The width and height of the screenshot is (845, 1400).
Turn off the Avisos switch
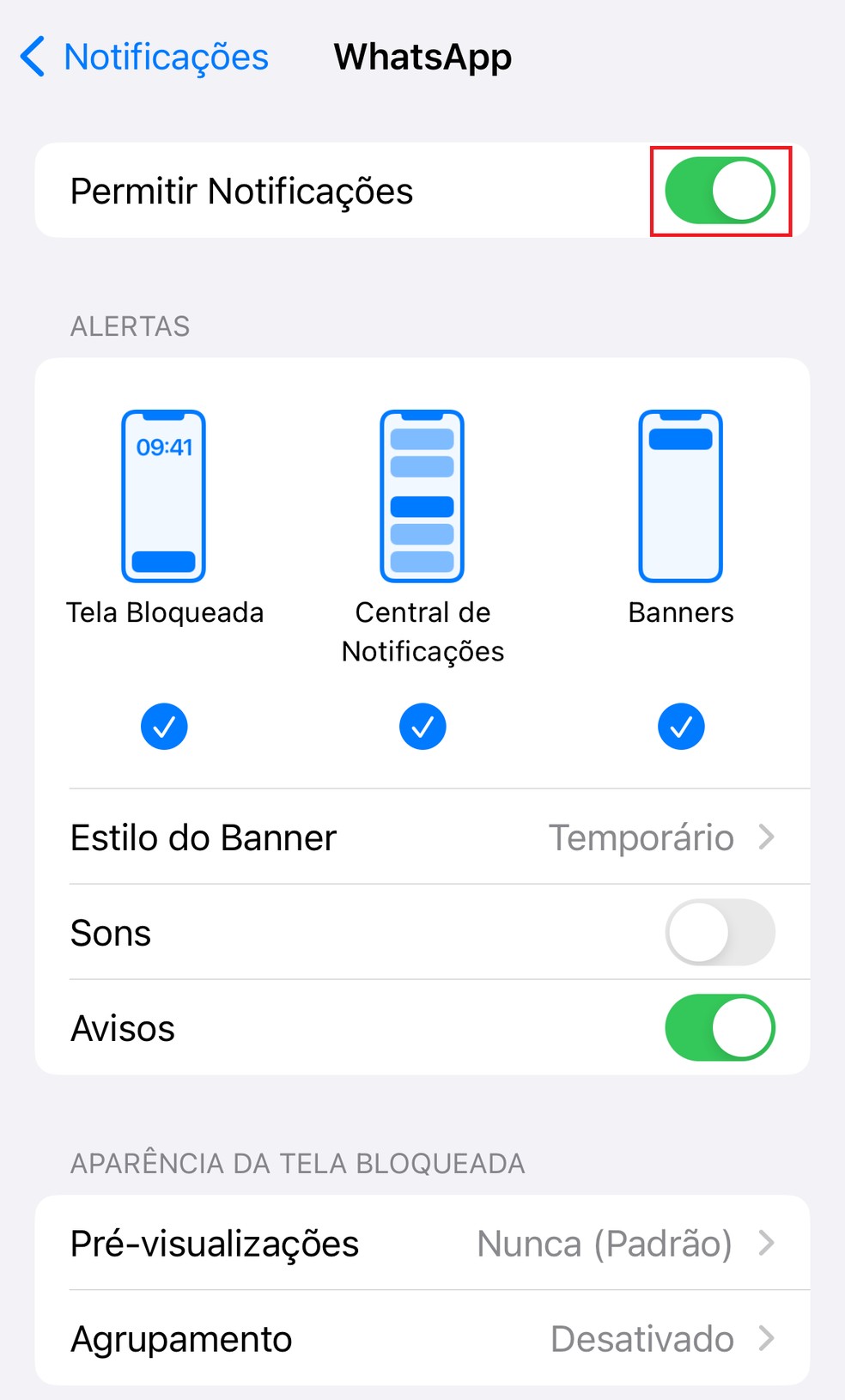(720, 1027)
